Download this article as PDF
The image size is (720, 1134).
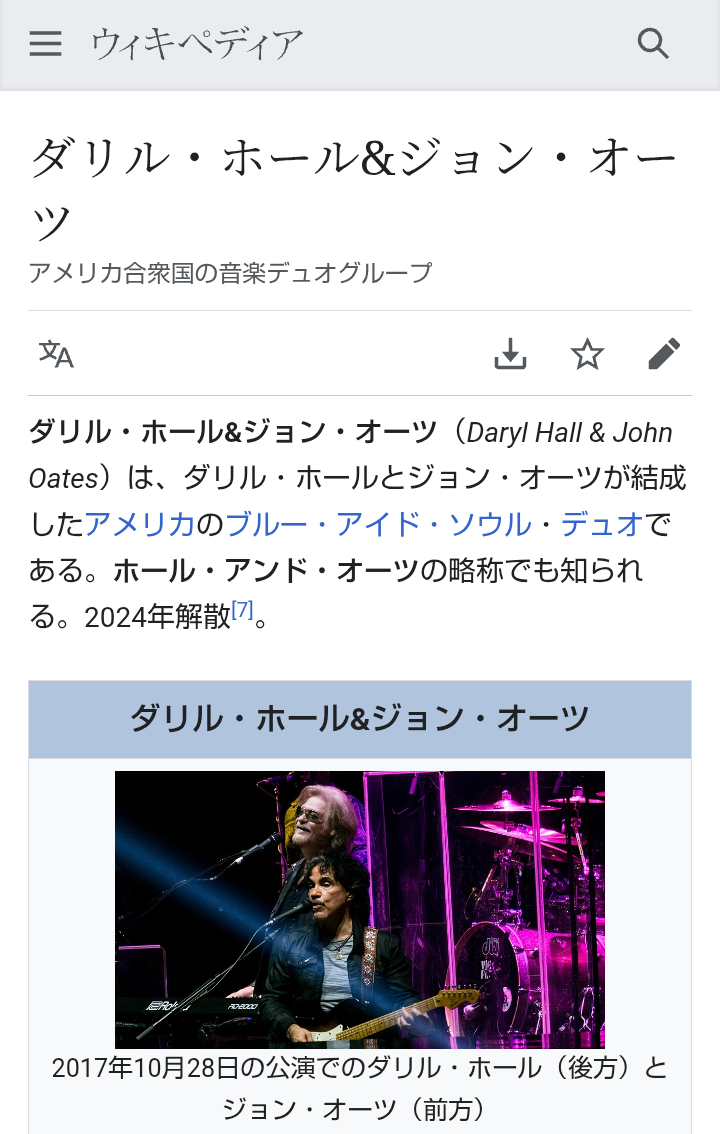[510, 354]
